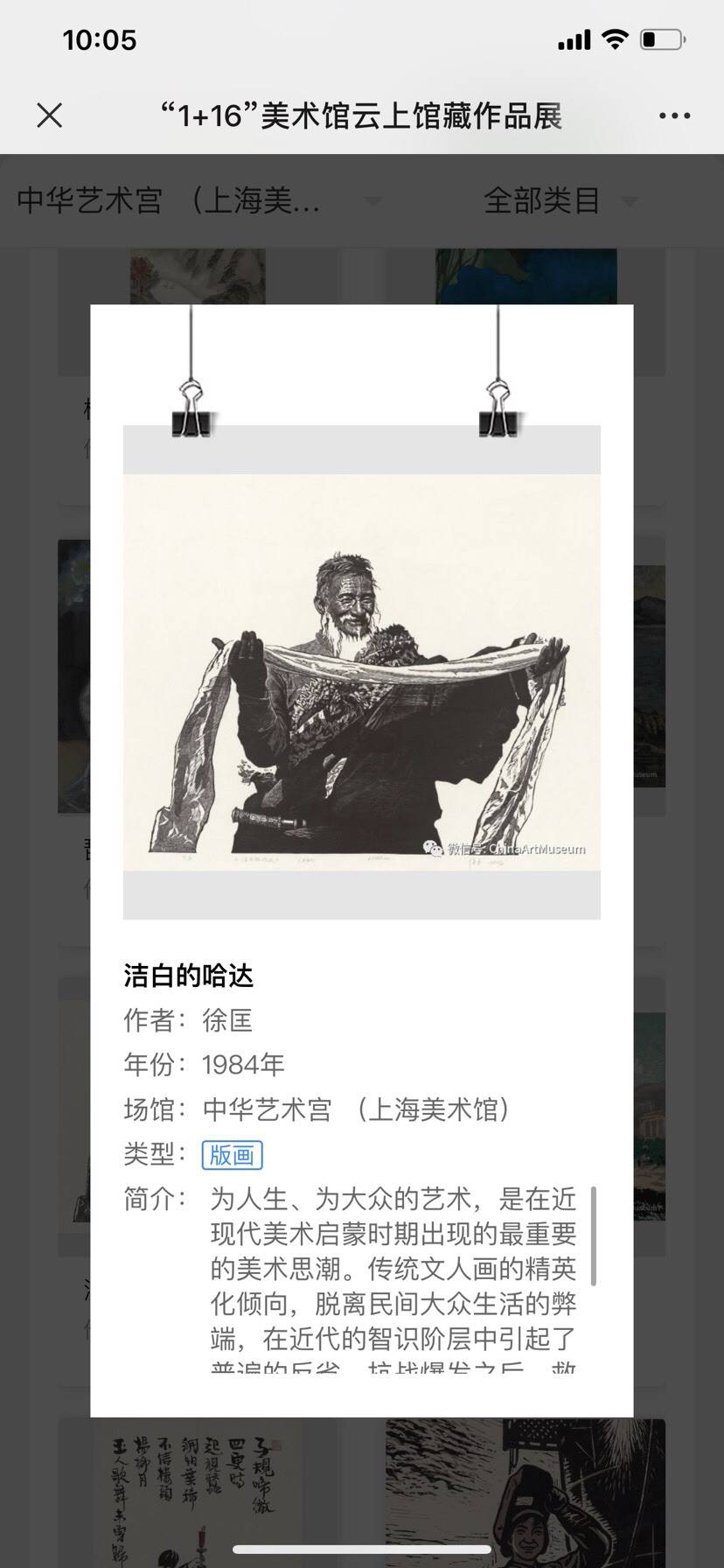Close the web page with the X
The image size is (724, 1568).
click(x=50, y=115)
